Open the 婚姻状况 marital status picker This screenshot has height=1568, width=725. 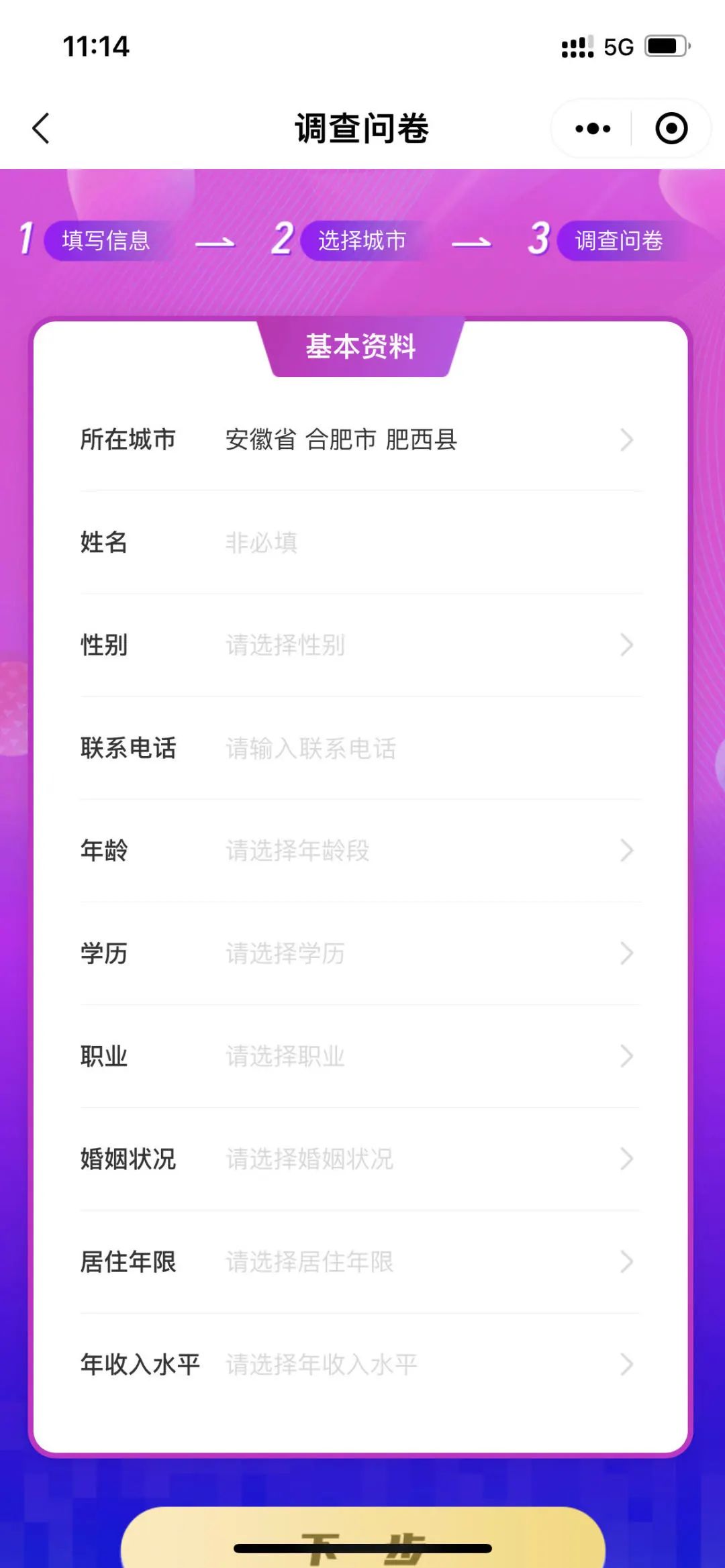(x=362, y=1159)
